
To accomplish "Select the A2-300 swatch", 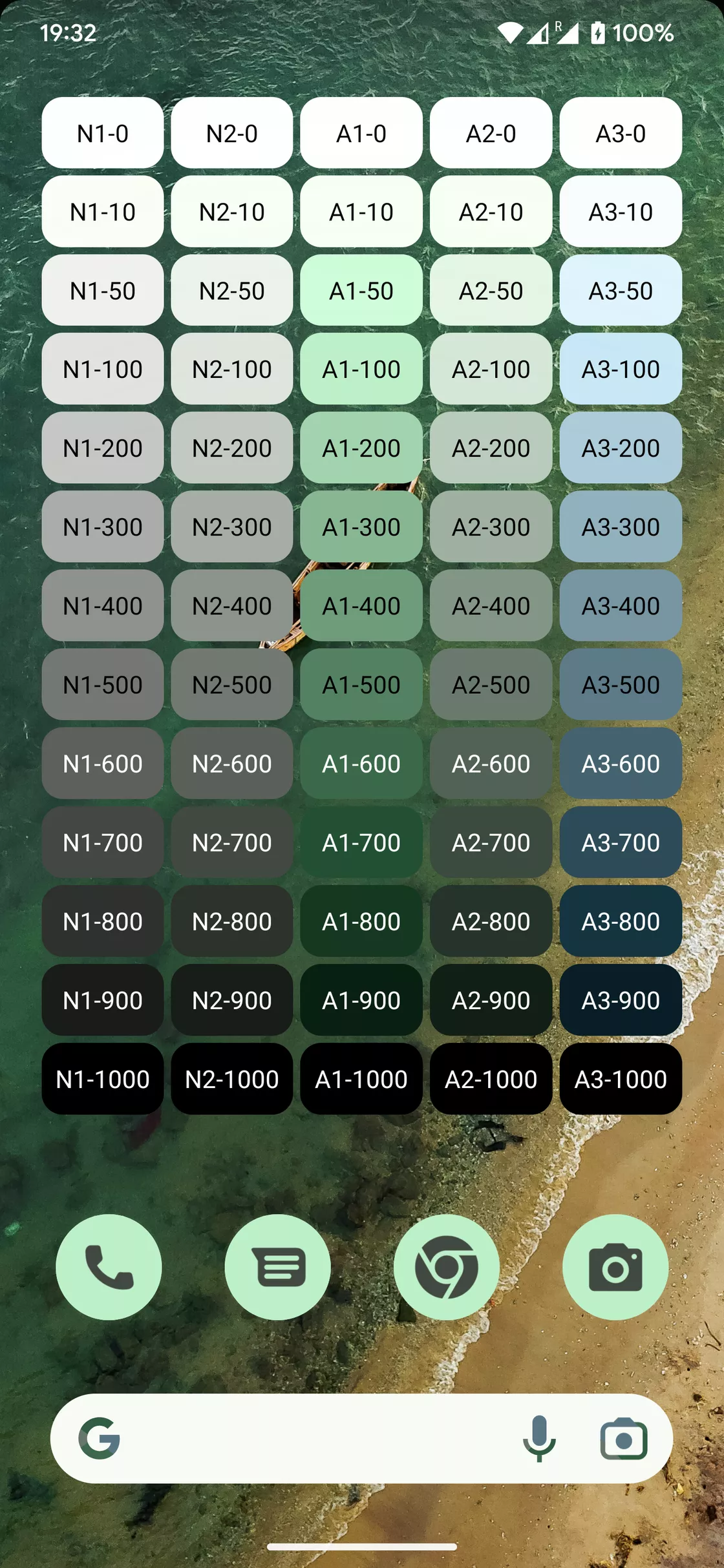I will tap(491, 527).
